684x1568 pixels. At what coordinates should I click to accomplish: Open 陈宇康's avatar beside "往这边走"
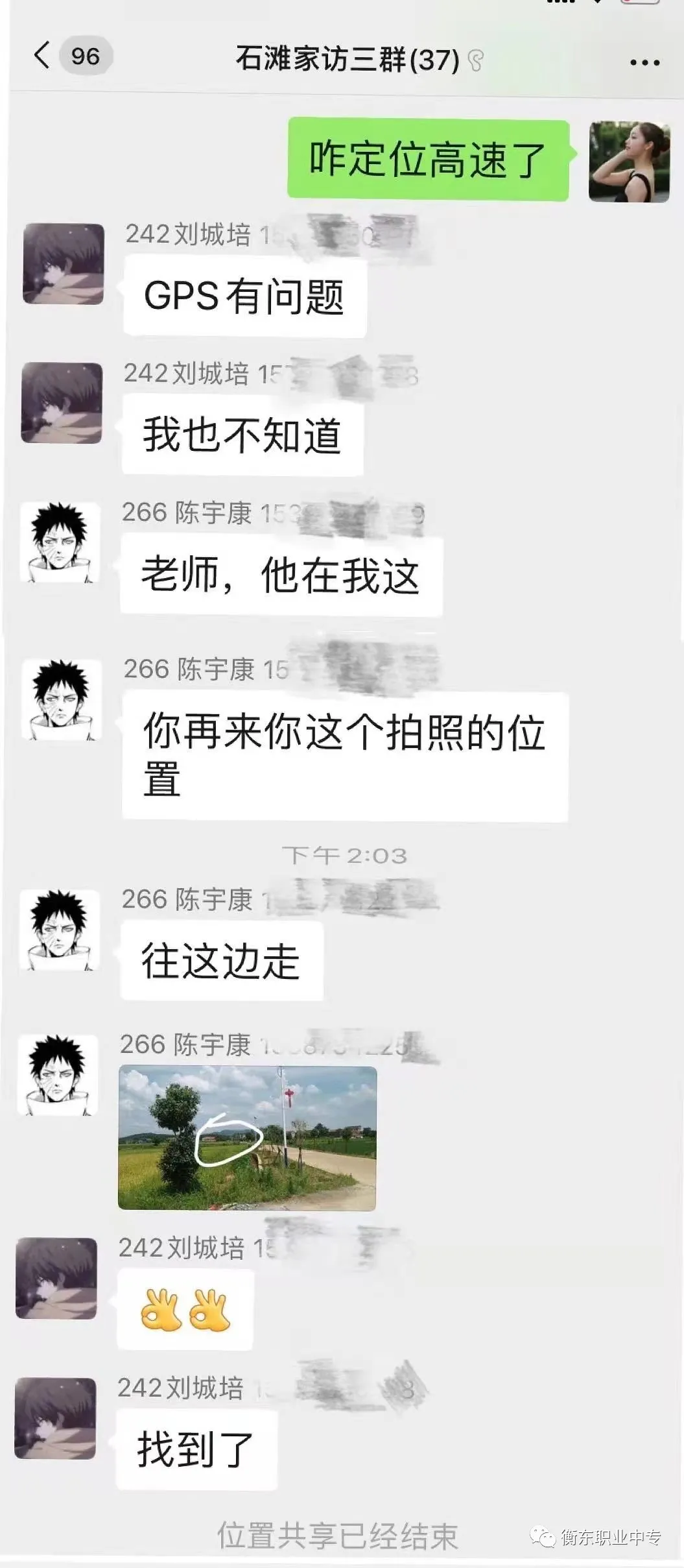[59, 930]
